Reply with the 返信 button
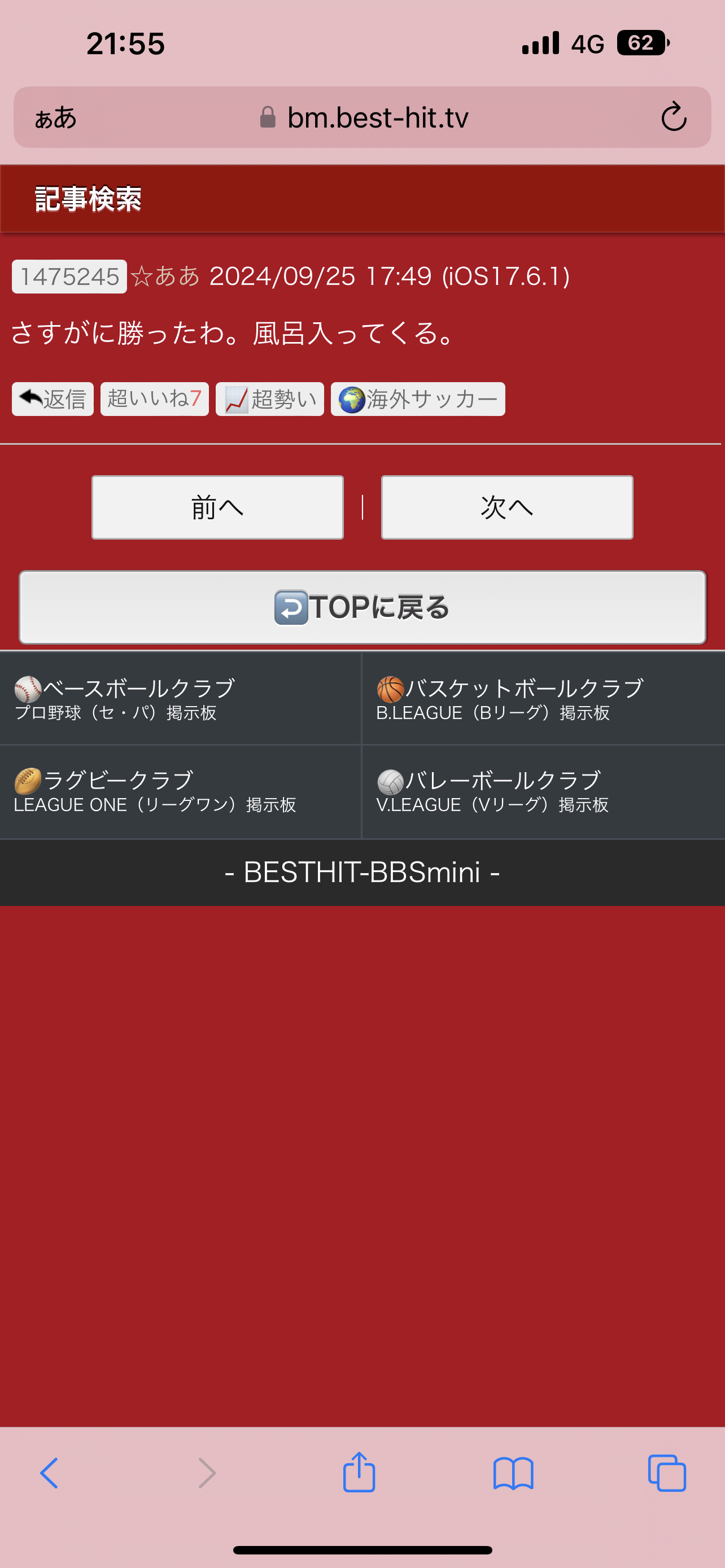725x1568 pixels. pyautogui.click(x=53, y=399)
